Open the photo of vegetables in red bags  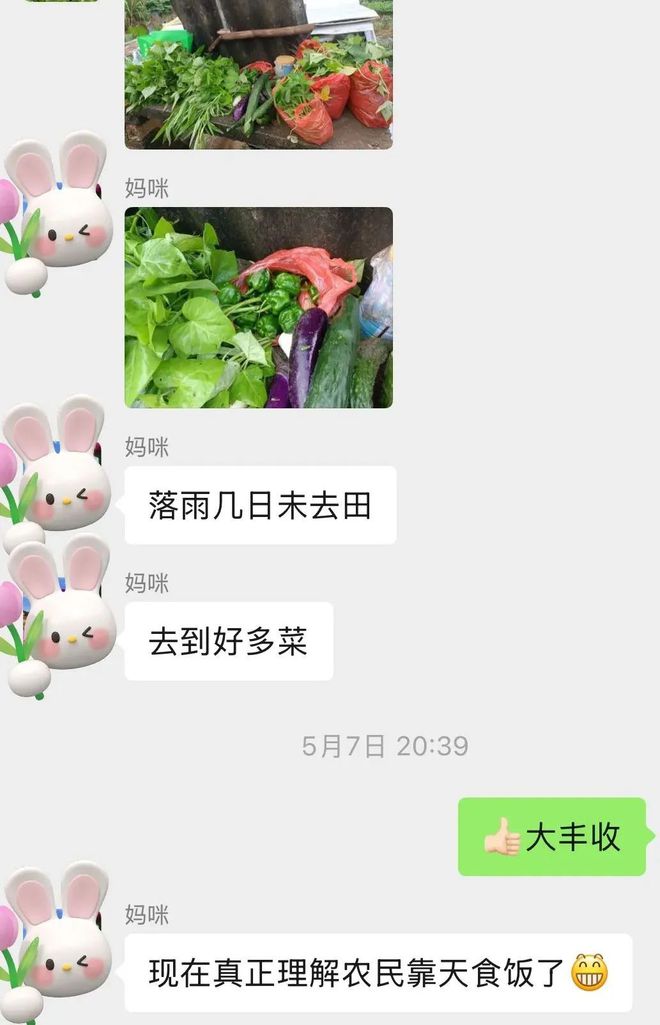258,75
